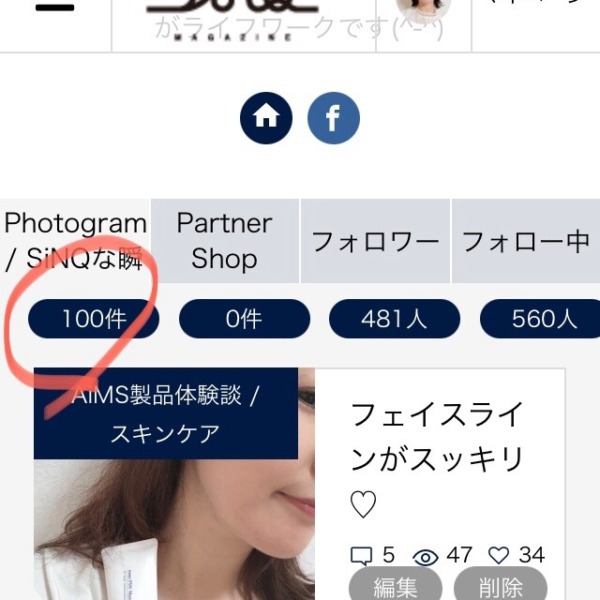Like the post with 34 hearts
This screenshot has width=600, height=600.
pyautogui.click(x=499, y=555)
